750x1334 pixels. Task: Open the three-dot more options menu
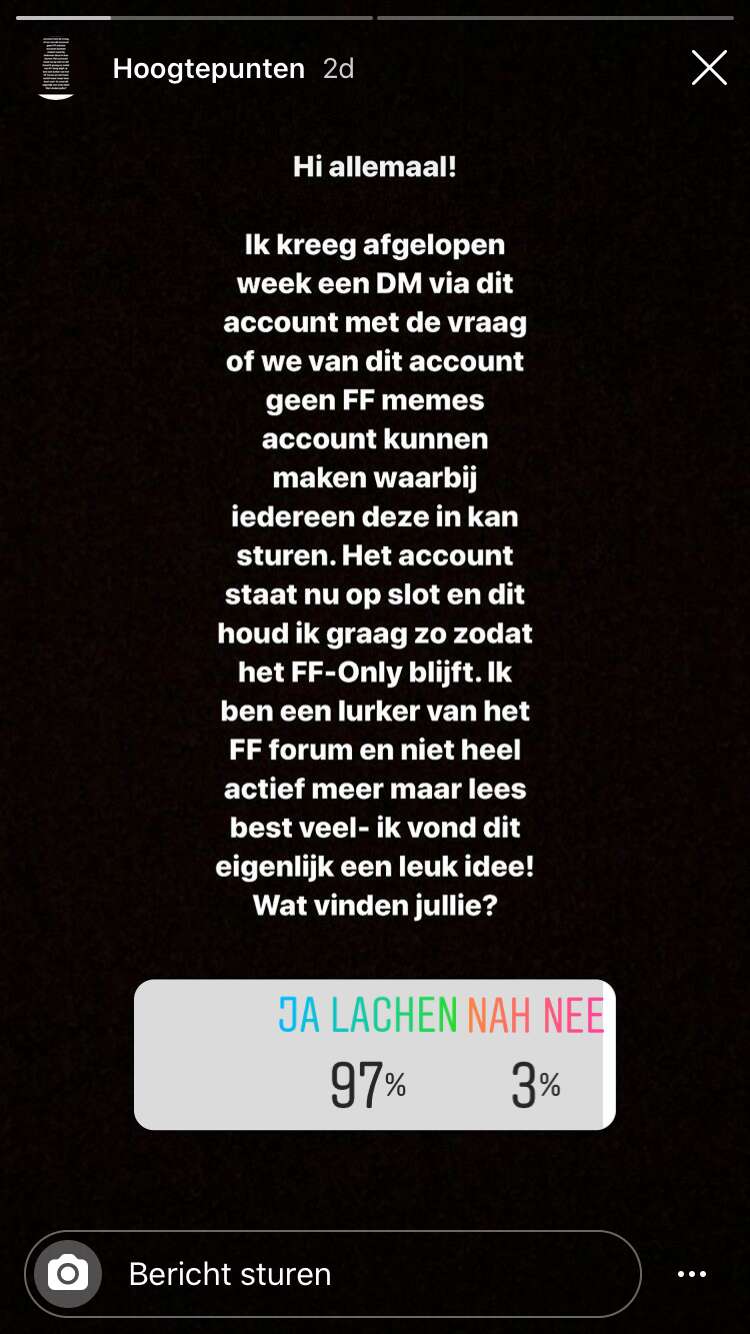point(692,1274)
